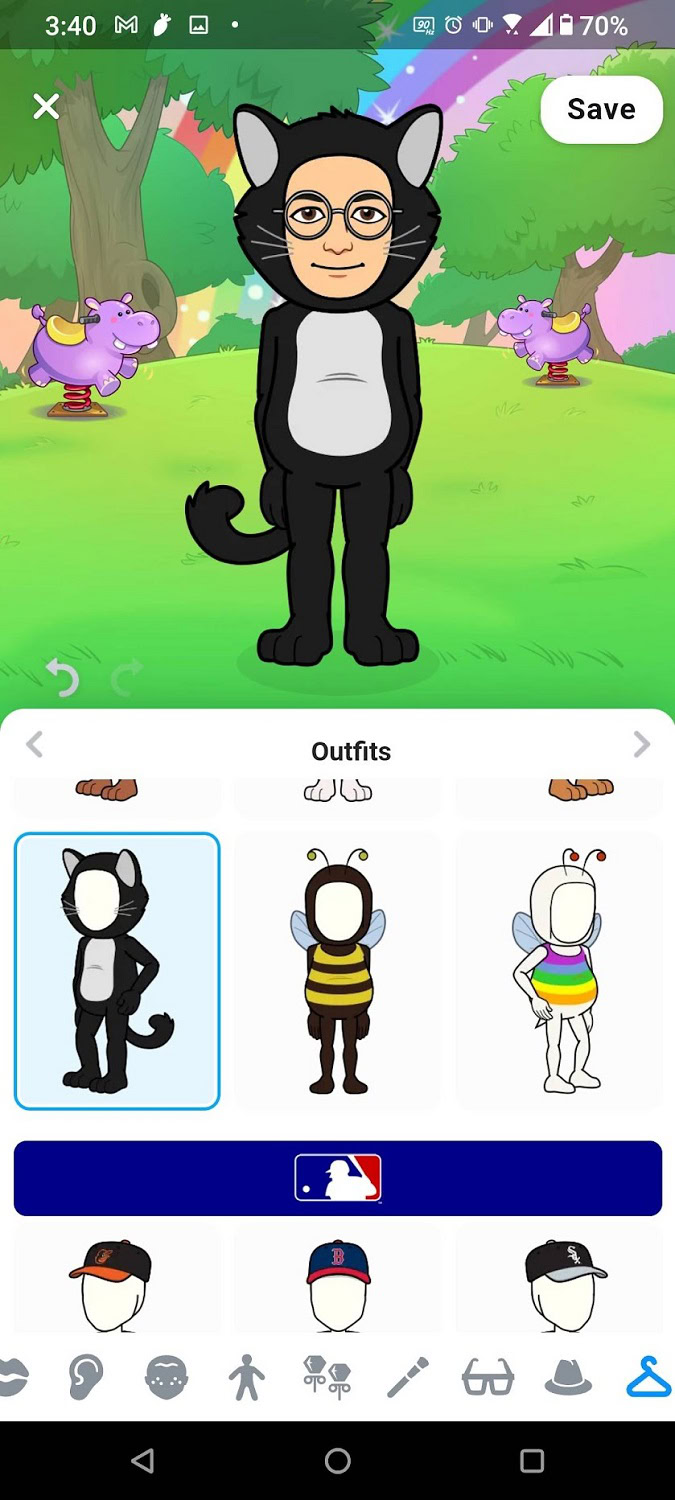Screen dimensions: 675x1500
Task: Open the makeup brush category
Action: [407, 1378]
